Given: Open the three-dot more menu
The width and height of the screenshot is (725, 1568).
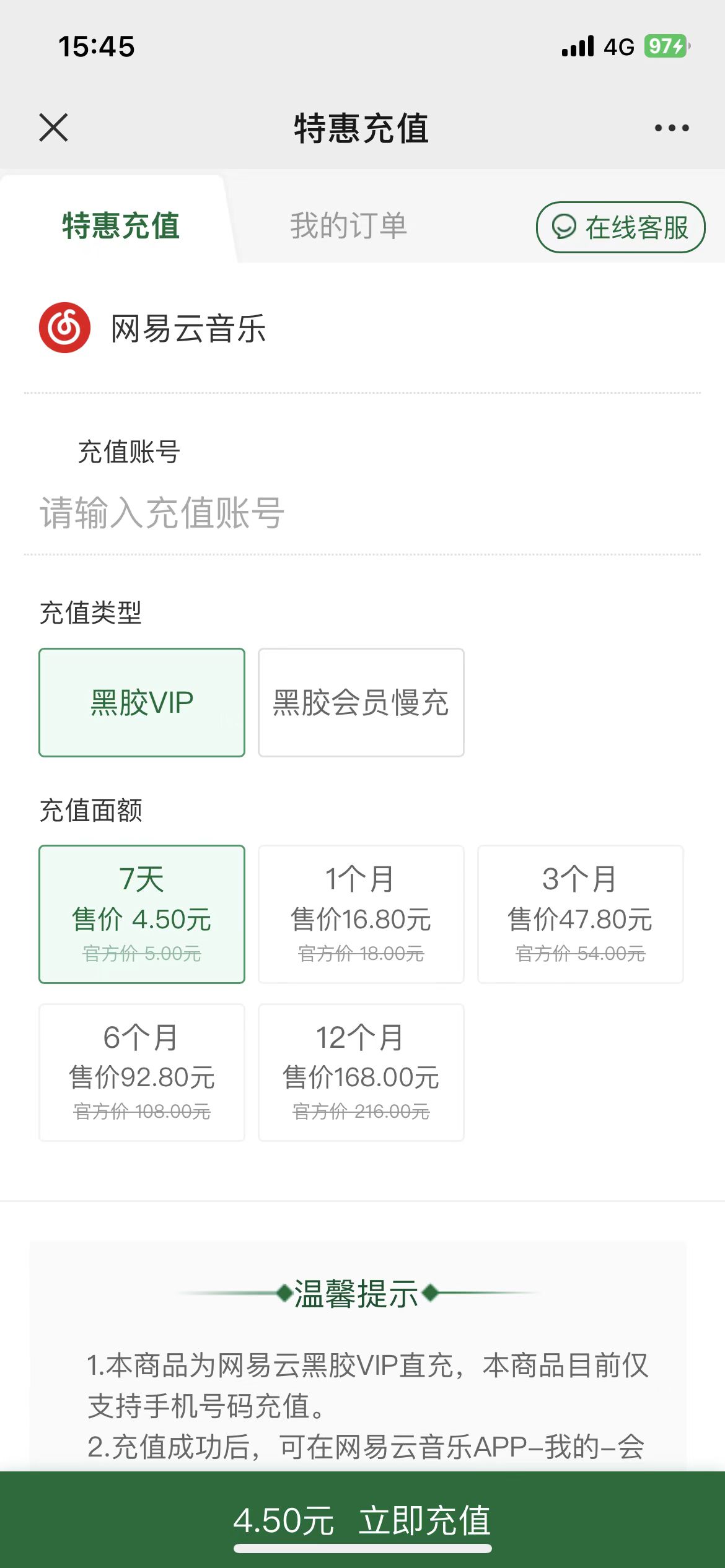Looking at the screenshot, I should tap(672, 128).
